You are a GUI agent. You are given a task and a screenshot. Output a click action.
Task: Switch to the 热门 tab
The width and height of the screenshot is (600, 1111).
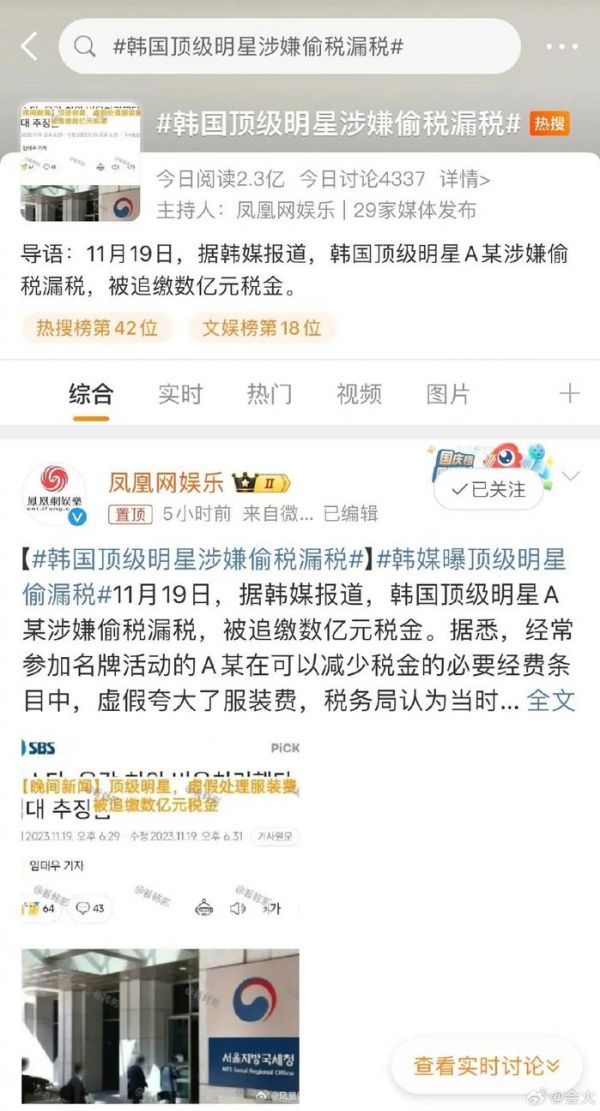tap(269, 394)
